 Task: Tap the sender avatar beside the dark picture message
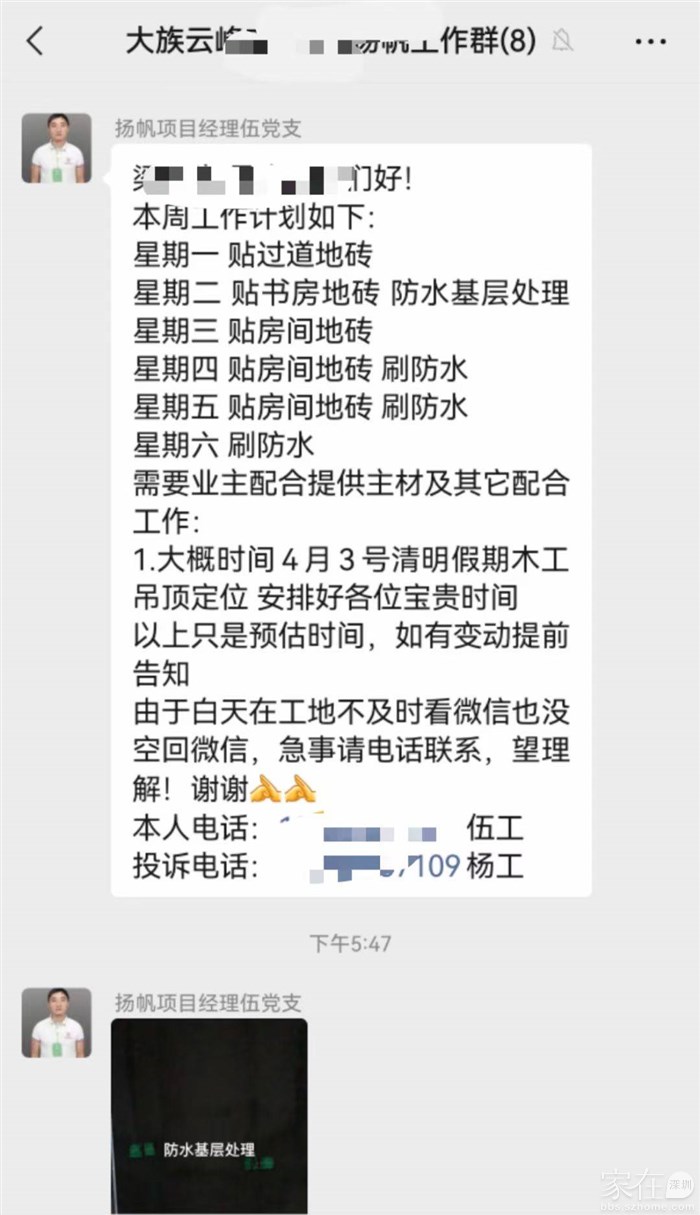click(56, 1023)
